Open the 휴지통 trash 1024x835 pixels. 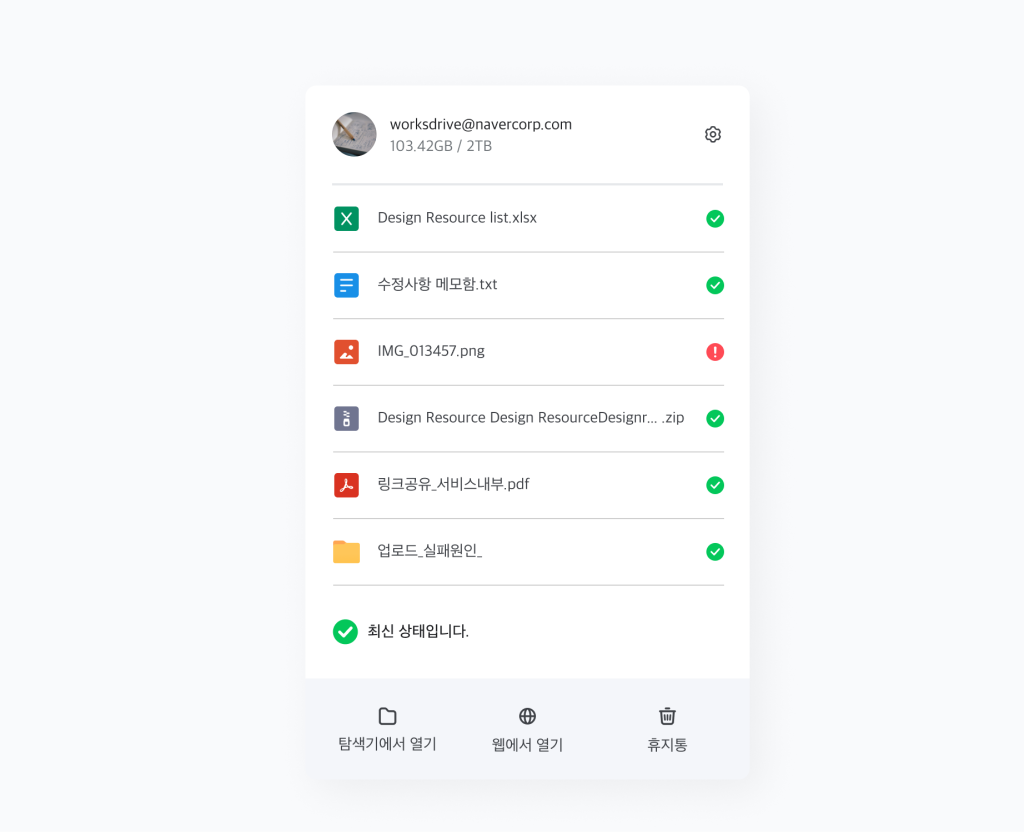tap(667, 729)
